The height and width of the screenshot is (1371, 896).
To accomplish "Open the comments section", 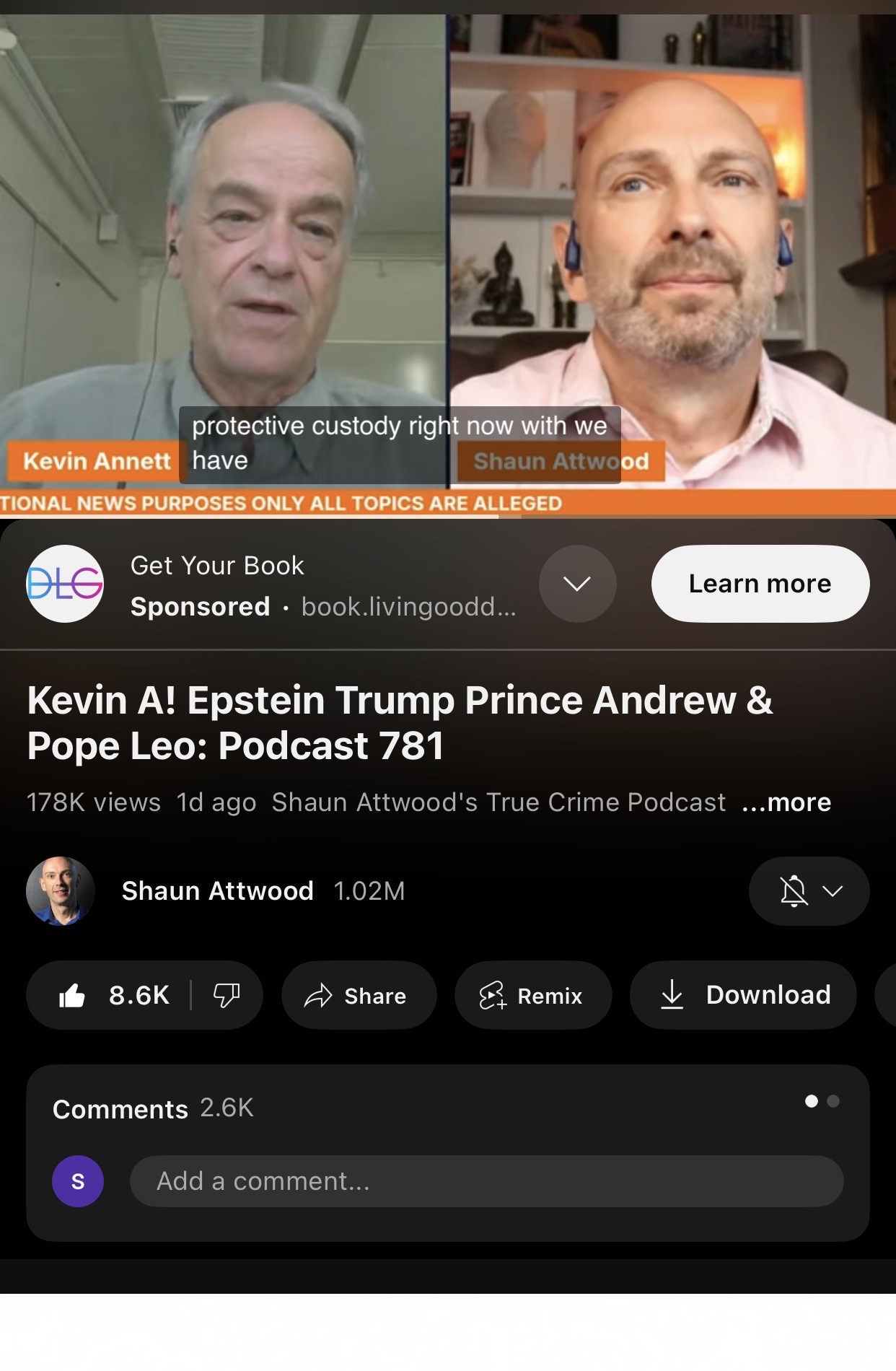I will pos(153,1108).
